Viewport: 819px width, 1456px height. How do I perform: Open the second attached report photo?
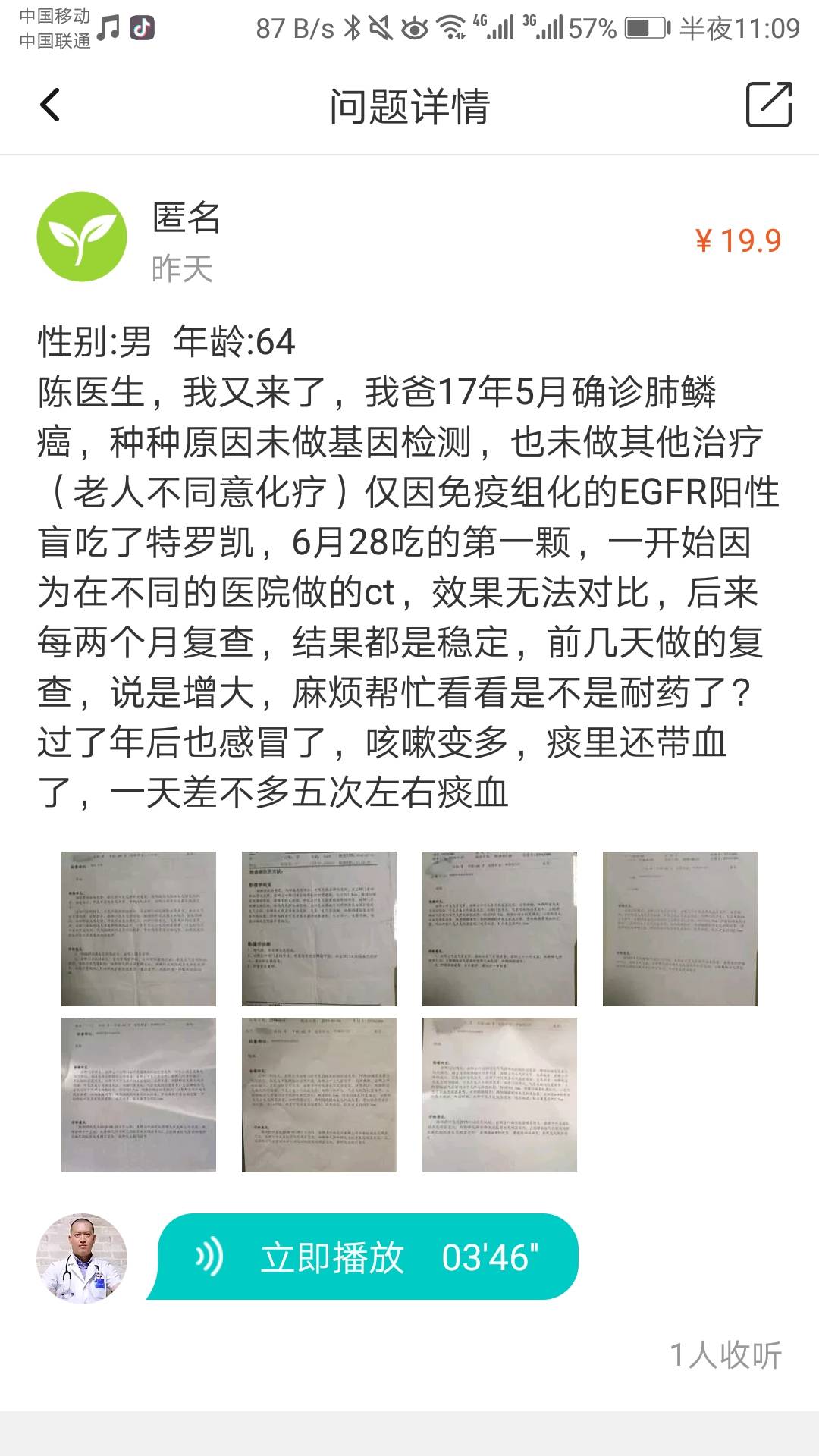click(319, 929)
